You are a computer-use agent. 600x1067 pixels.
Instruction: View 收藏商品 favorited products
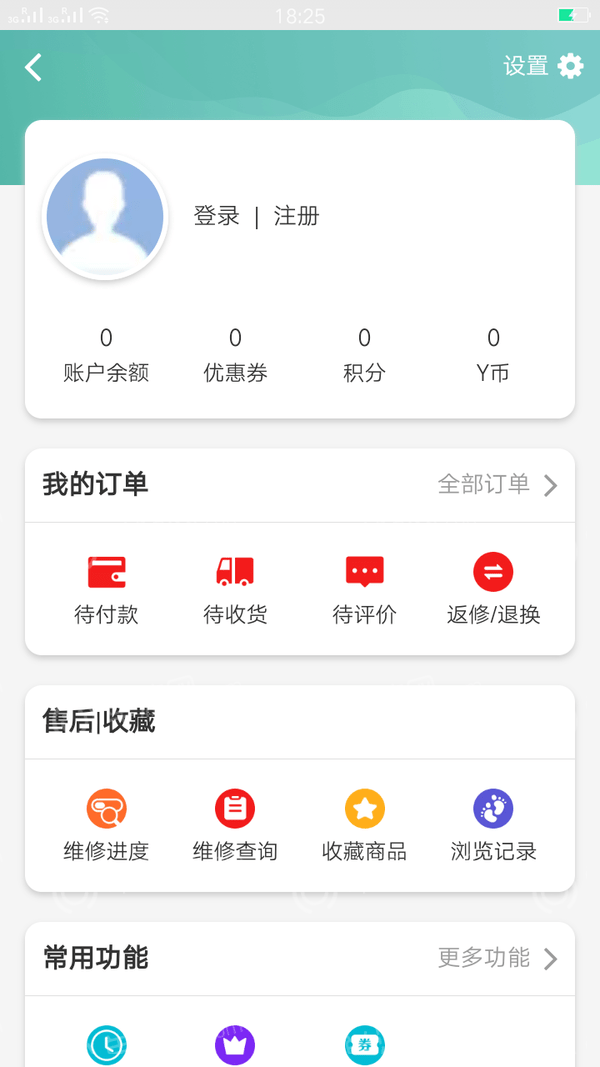[x=364, y=826]
